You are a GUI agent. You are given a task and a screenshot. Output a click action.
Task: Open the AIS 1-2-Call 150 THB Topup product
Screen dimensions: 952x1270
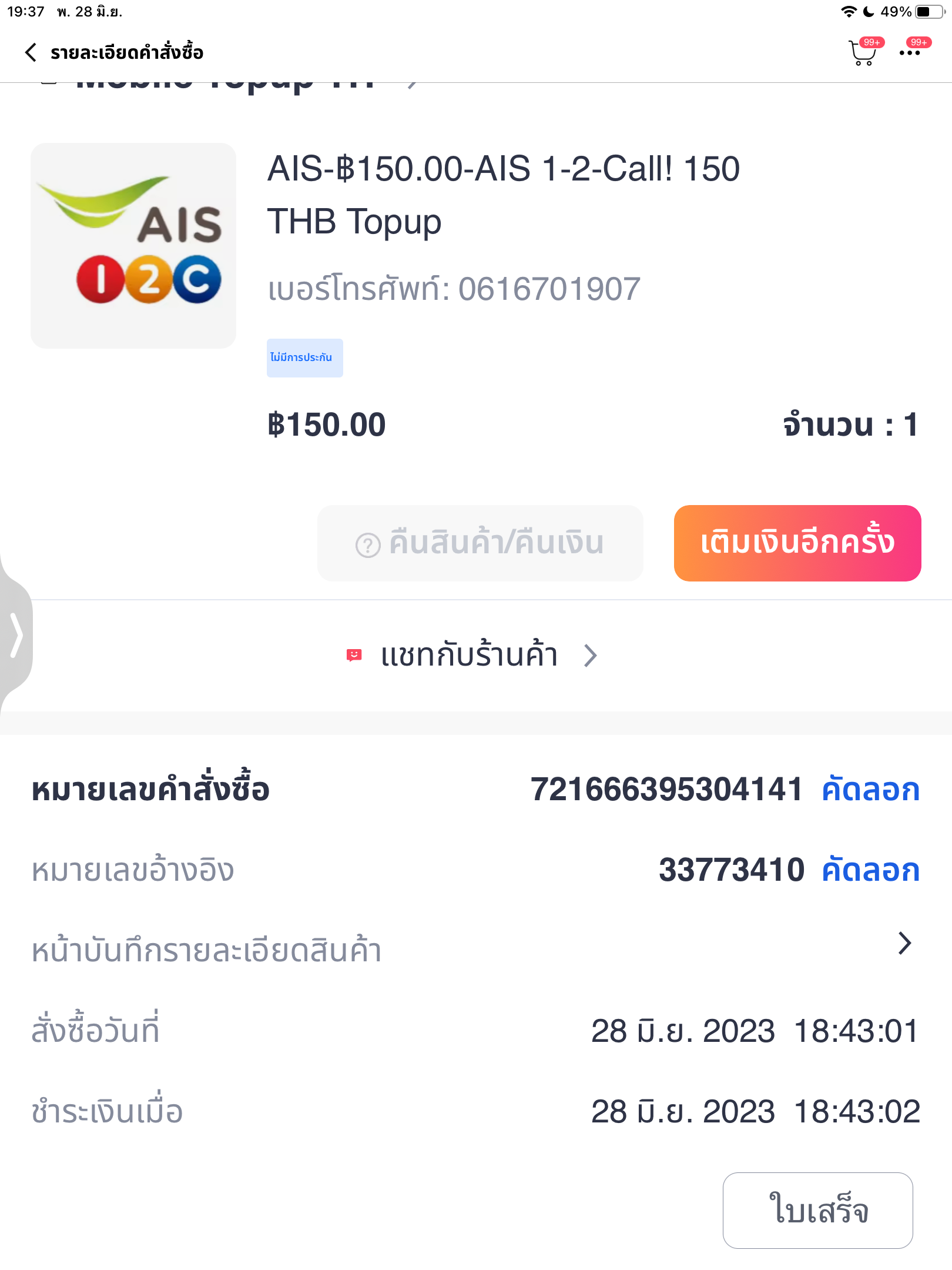(x=502, y=195)
